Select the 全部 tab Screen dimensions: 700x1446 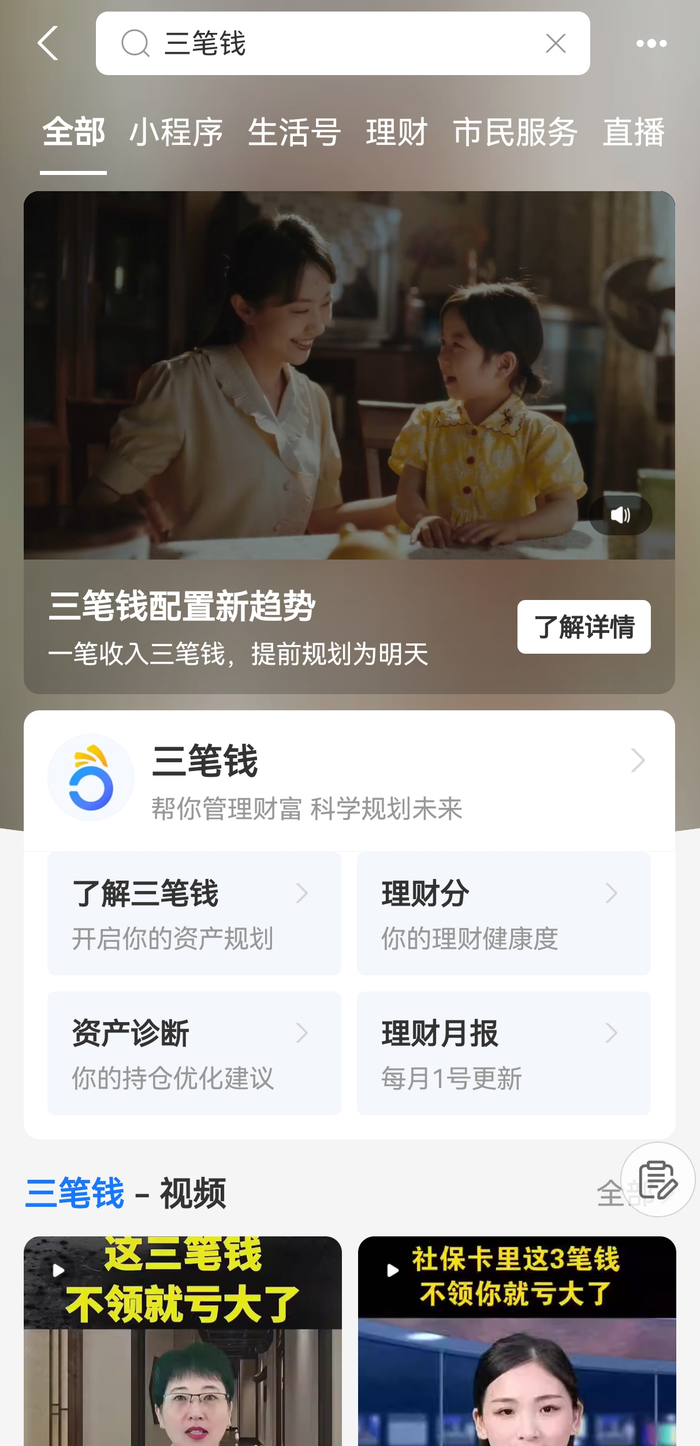[74, 133]
